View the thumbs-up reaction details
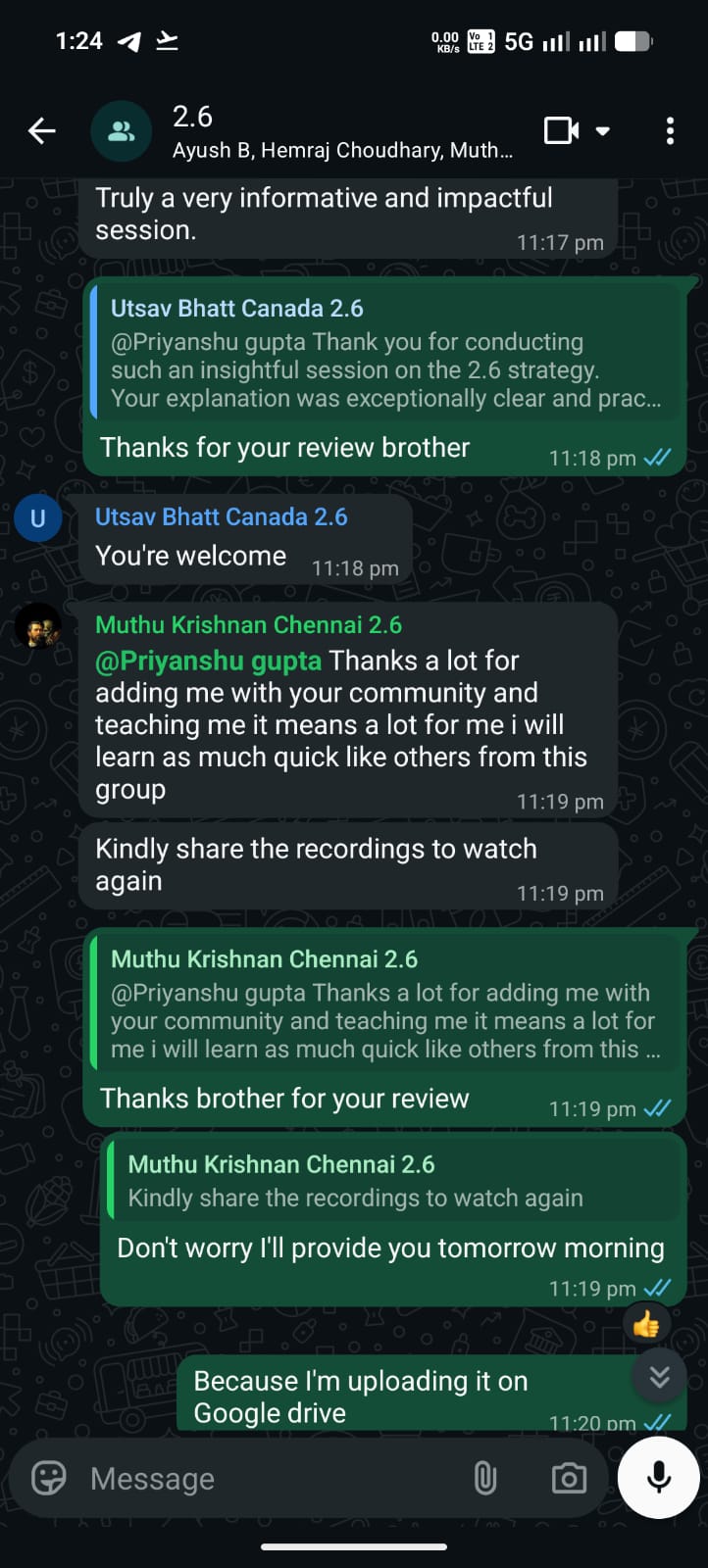This screenshot has height=1568, width=708. 646,1325
